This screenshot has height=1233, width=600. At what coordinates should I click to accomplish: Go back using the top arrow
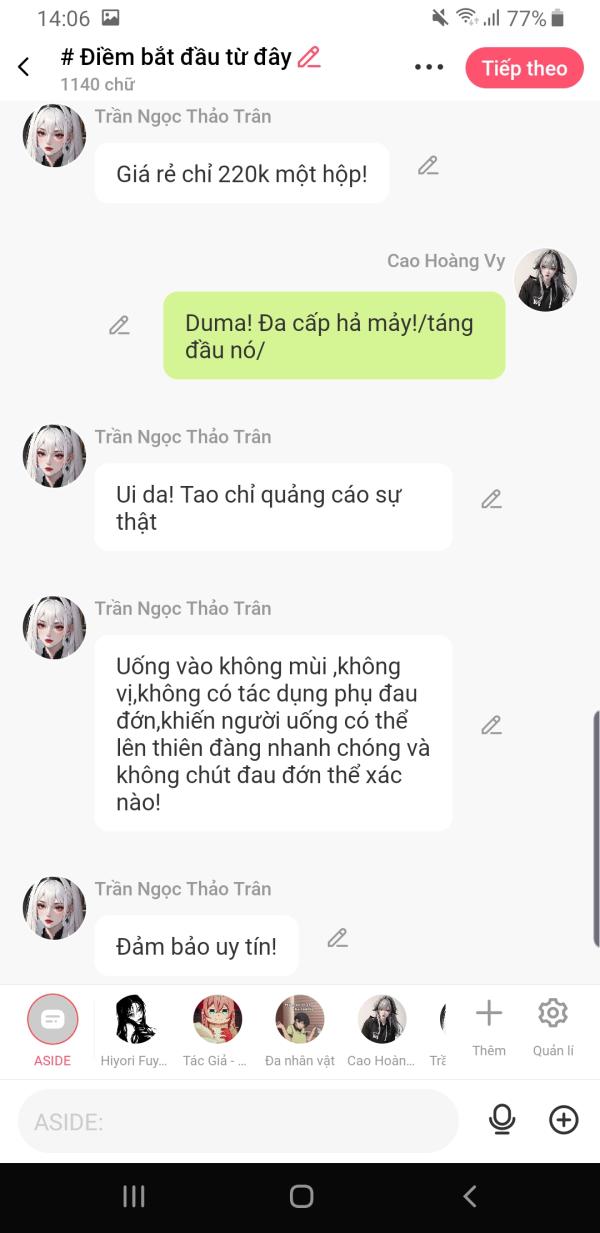24,67
